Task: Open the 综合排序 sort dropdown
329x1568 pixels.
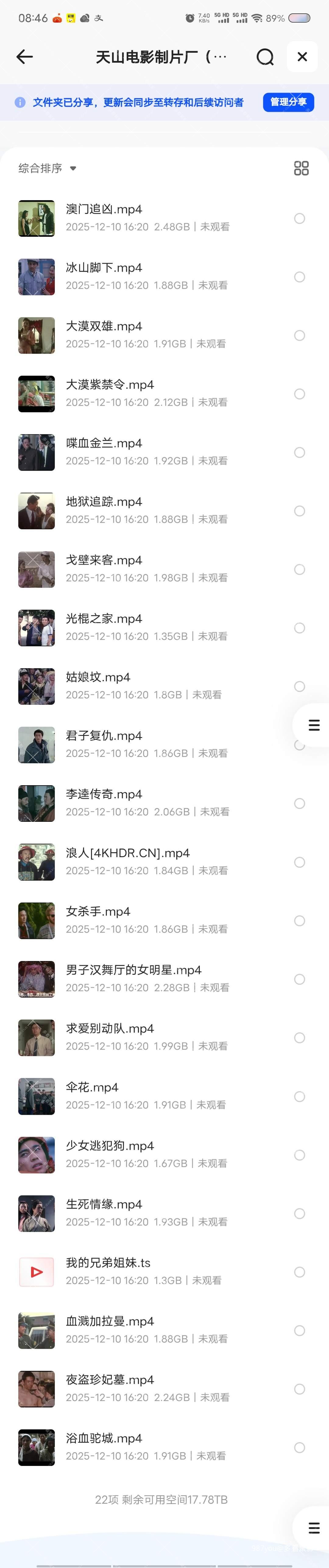Action: (x=48, y=169)
